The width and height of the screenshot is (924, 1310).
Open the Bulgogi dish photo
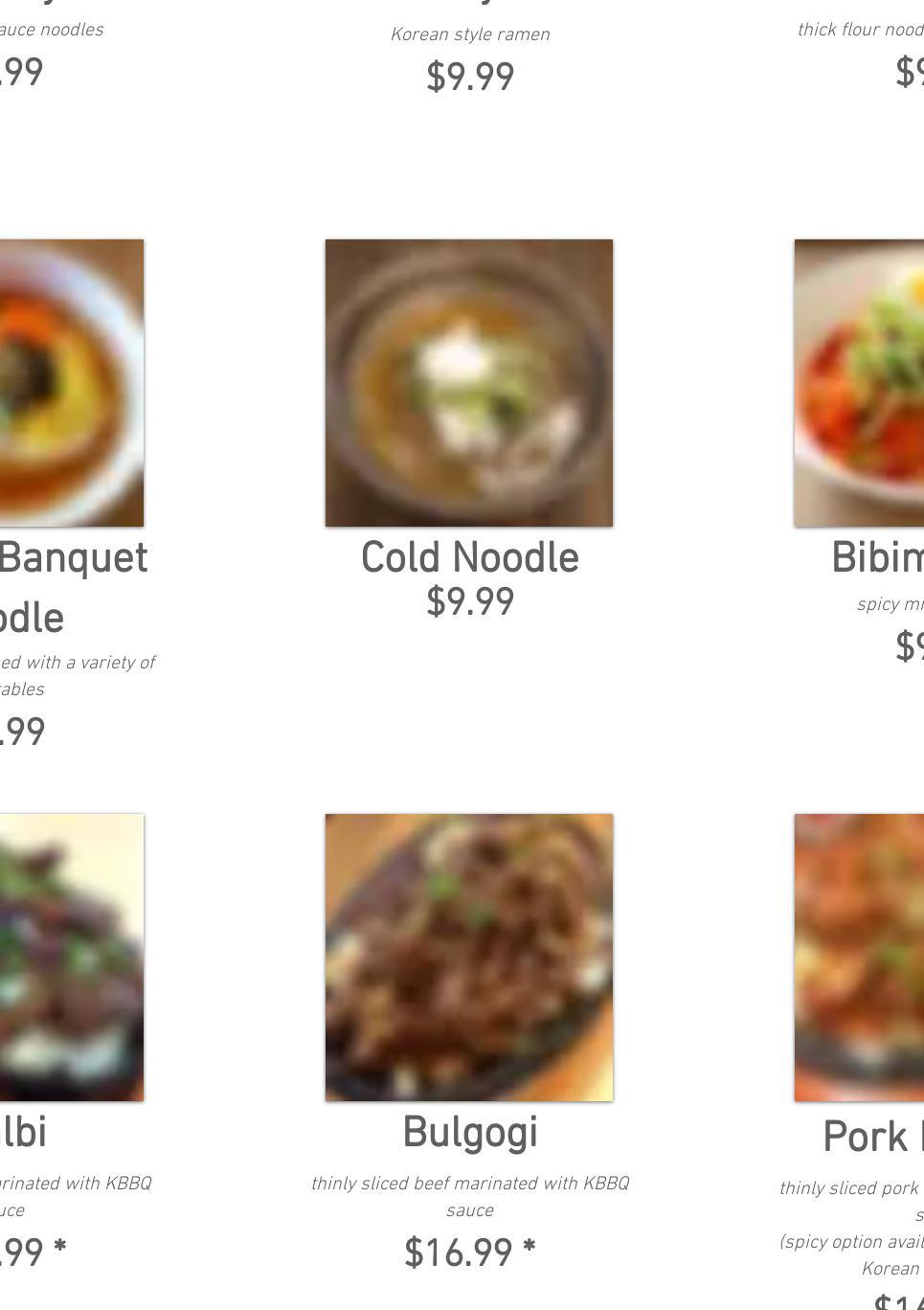coord(469,958)
